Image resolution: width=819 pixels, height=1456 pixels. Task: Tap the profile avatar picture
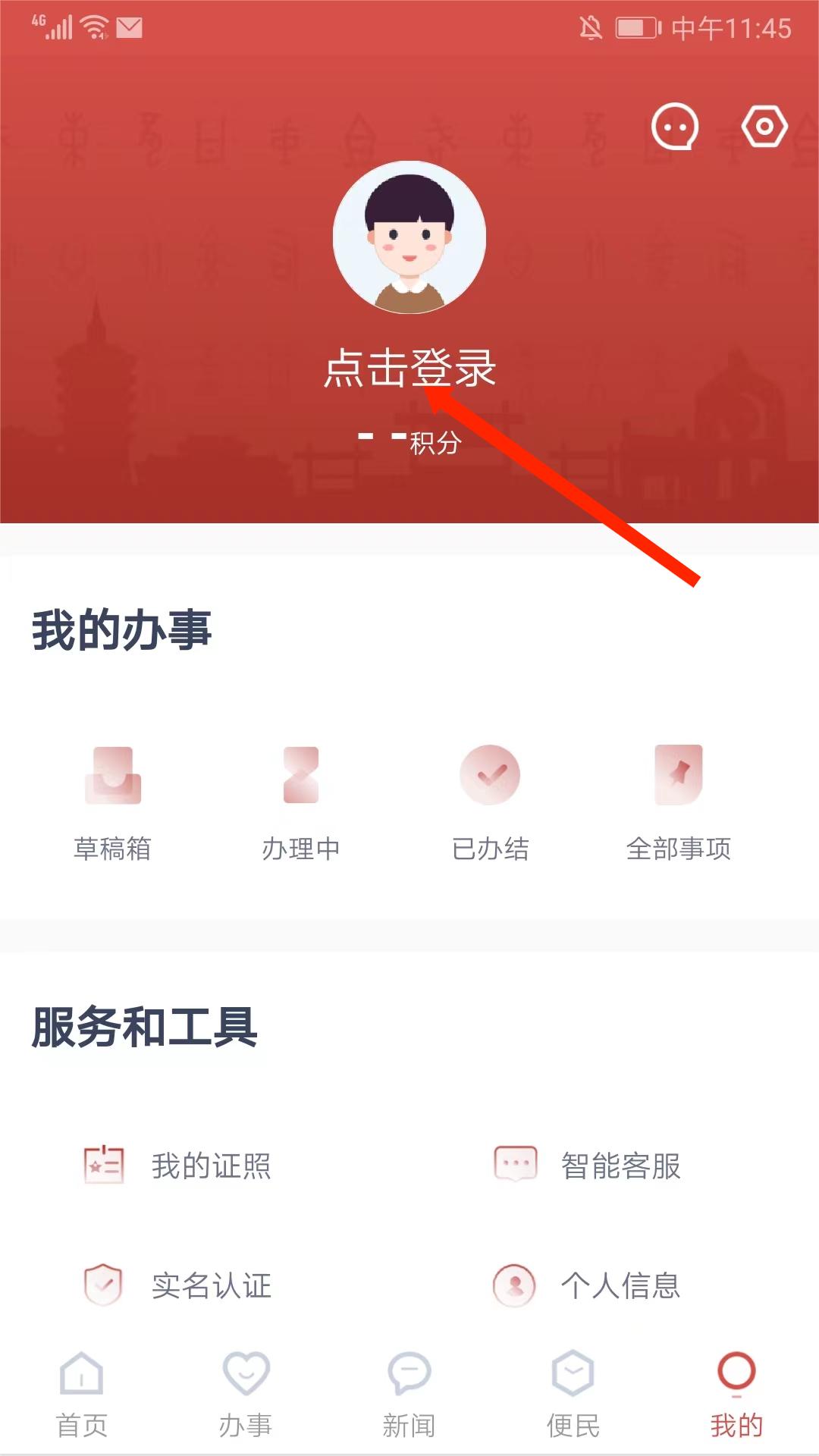point(409,237)
